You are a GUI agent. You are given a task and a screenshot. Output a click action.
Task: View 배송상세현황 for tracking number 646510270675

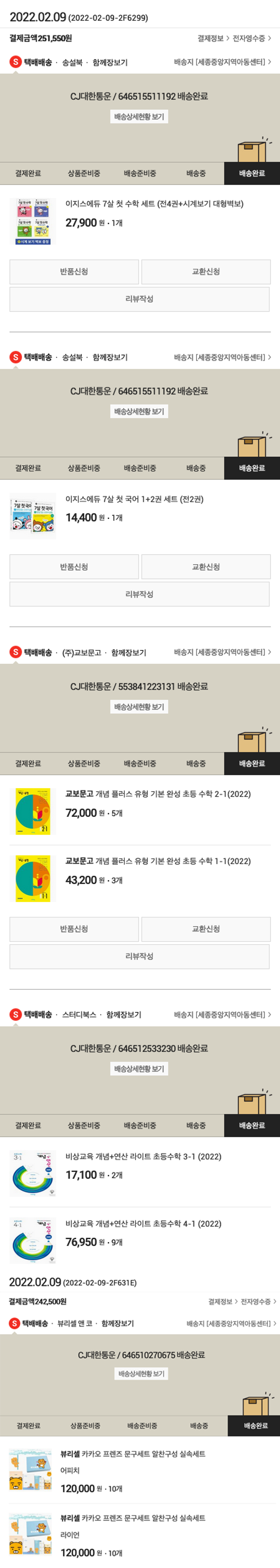pos(141,1374)
